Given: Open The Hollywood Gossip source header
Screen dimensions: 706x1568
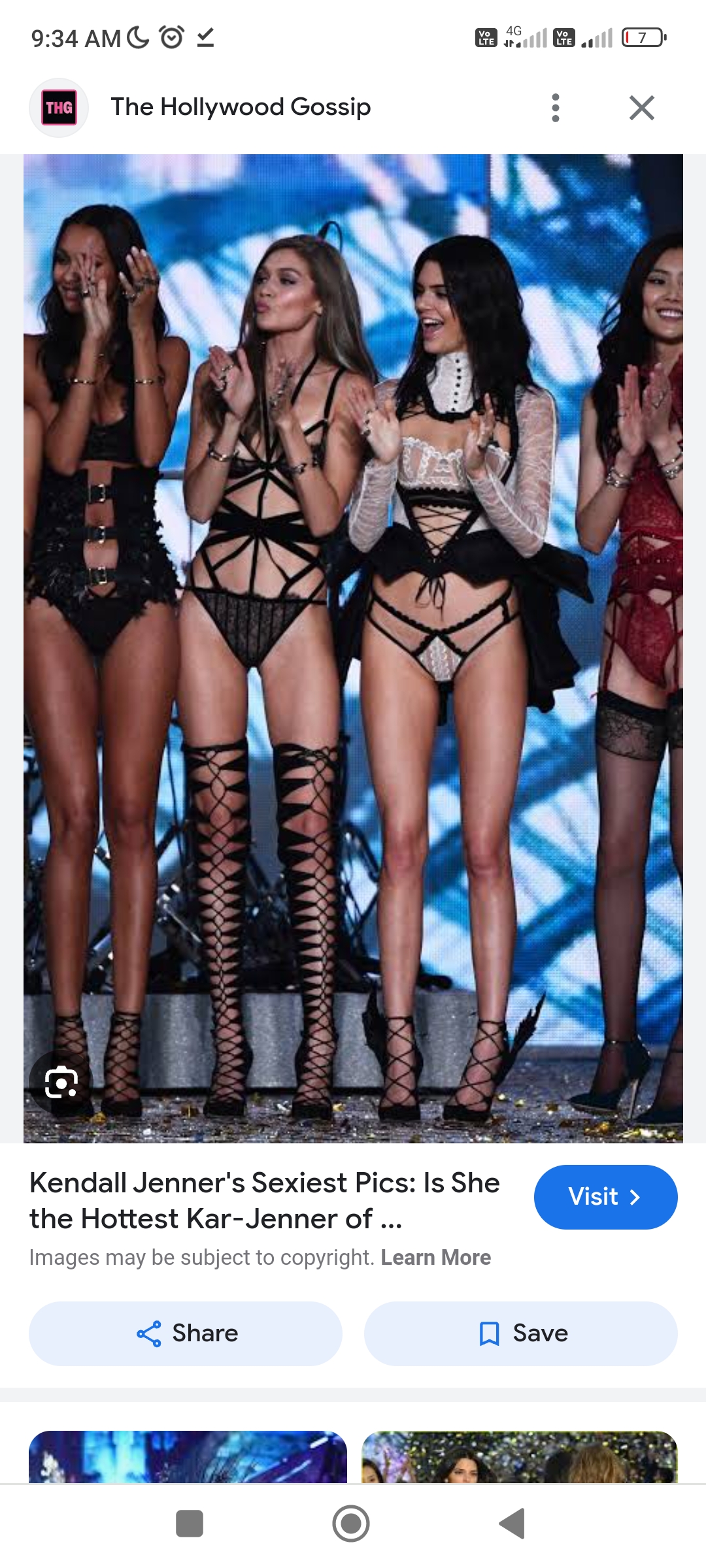Looking at the screenshot, I should 241,107.
